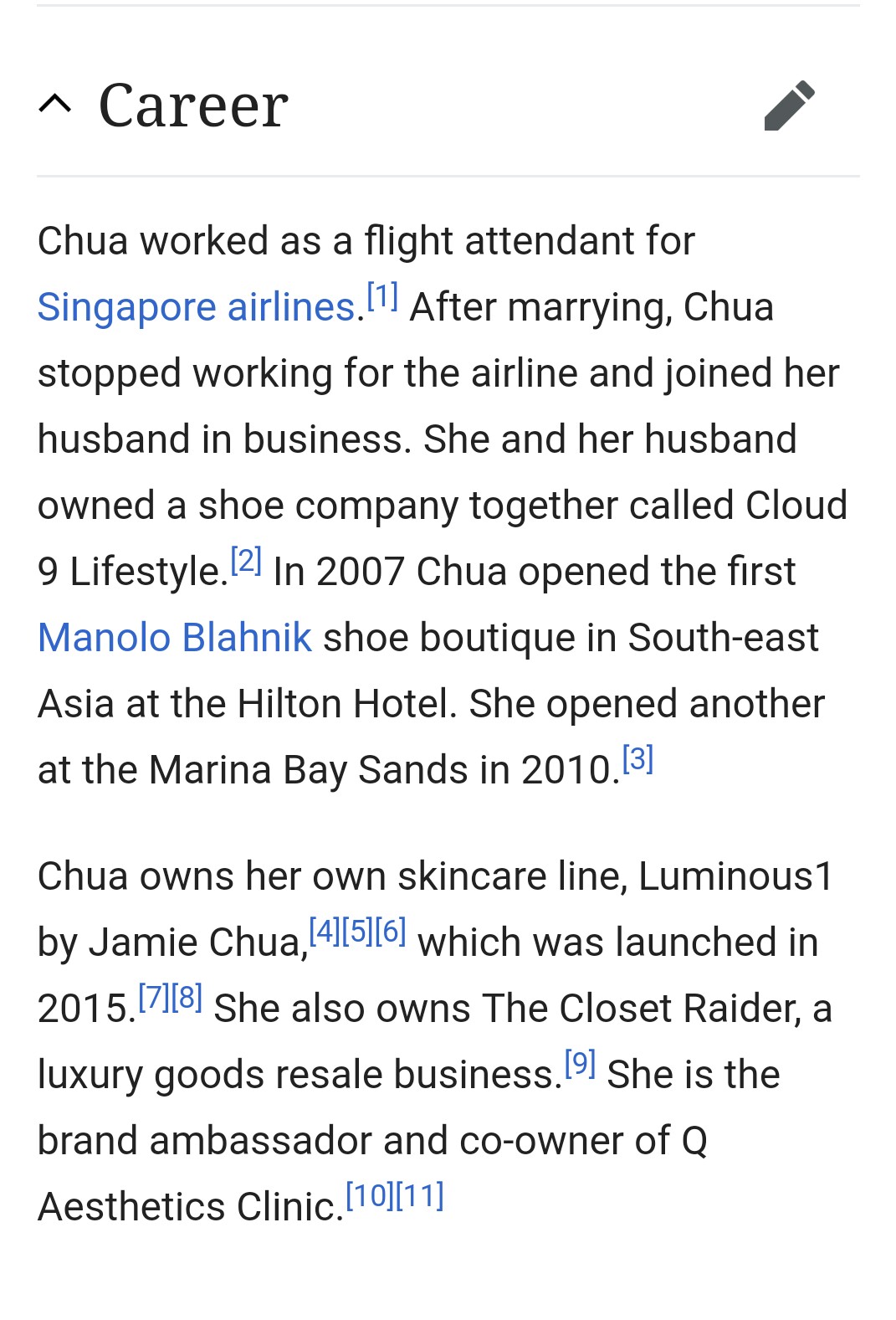
Task: View citation [11] after Aesthetics Clinic
Action: pyautogui.click(x=420, y=1195)
